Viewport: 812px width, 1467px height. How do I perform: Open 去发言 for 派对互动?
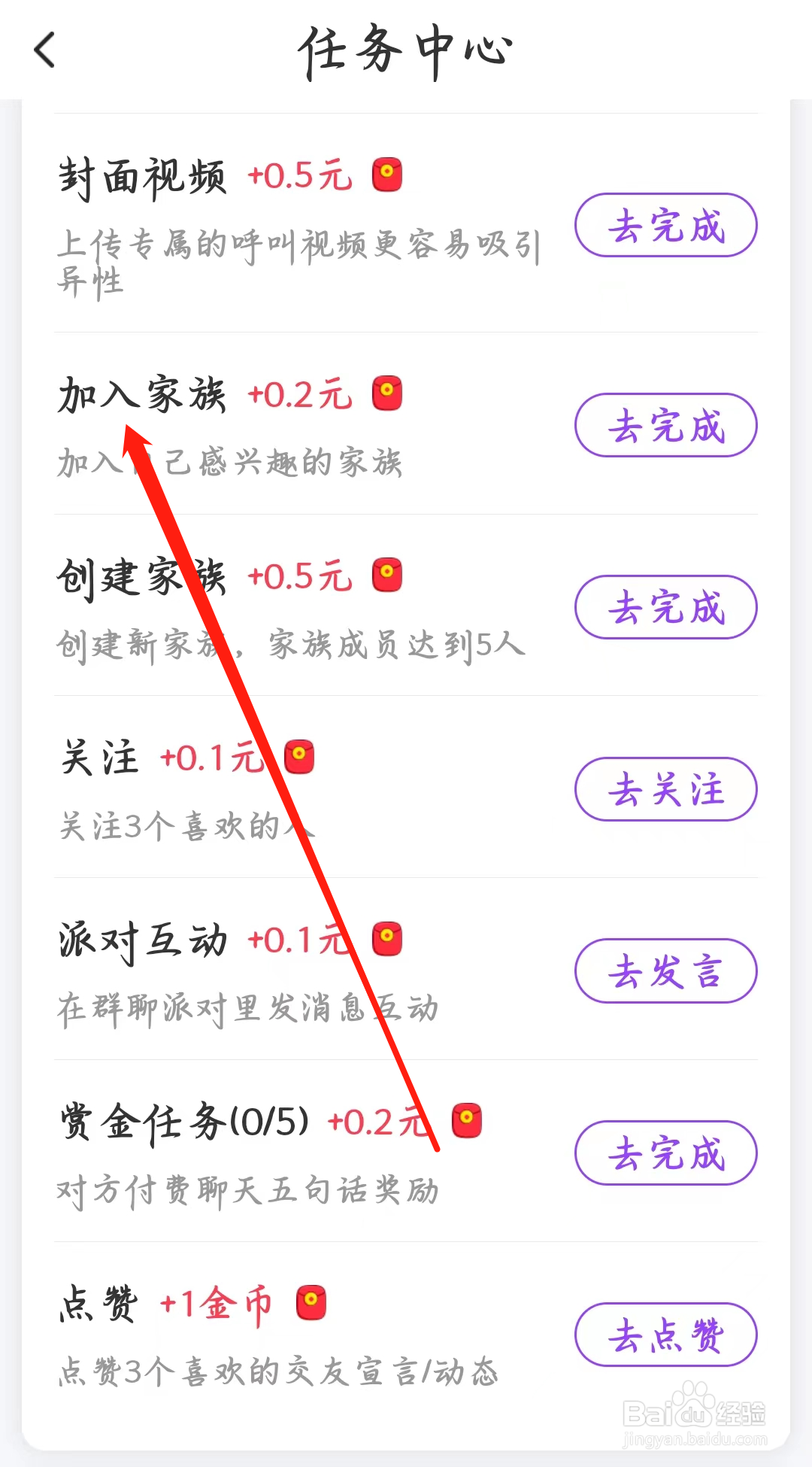[x=665, y=970]
